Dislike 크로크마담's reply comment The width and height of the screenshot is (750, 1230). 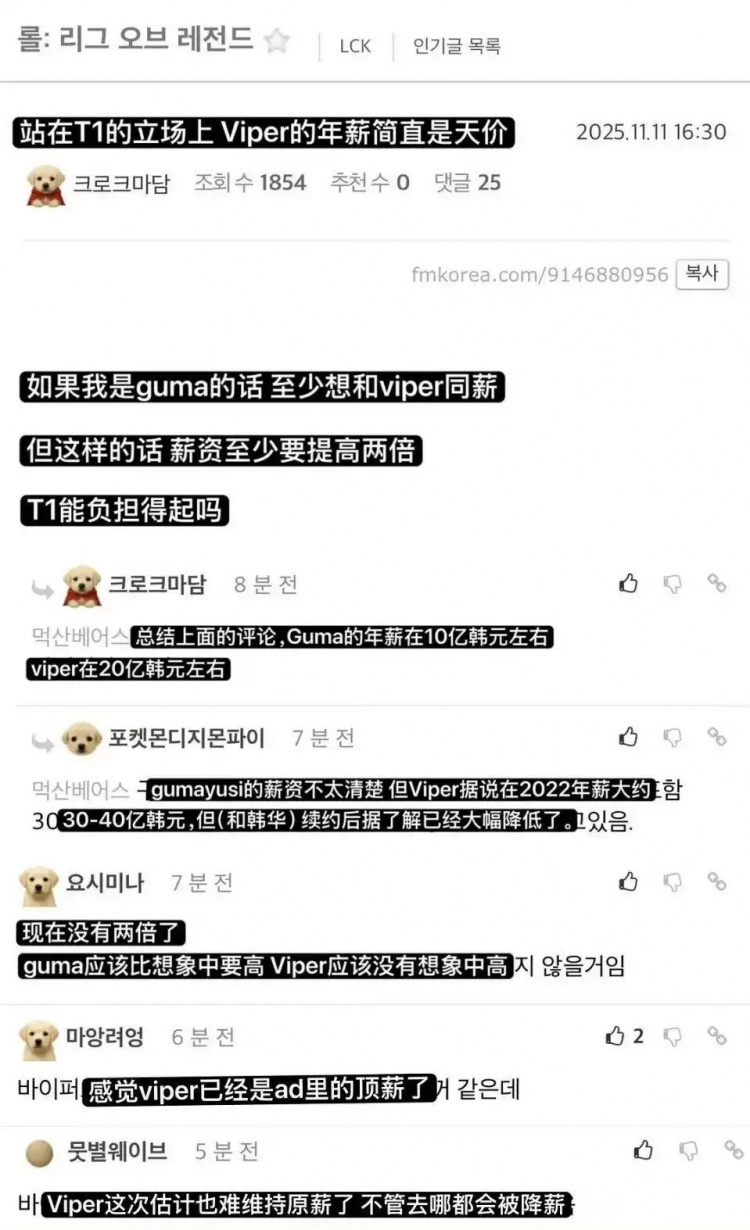click(x=673, y=584)
